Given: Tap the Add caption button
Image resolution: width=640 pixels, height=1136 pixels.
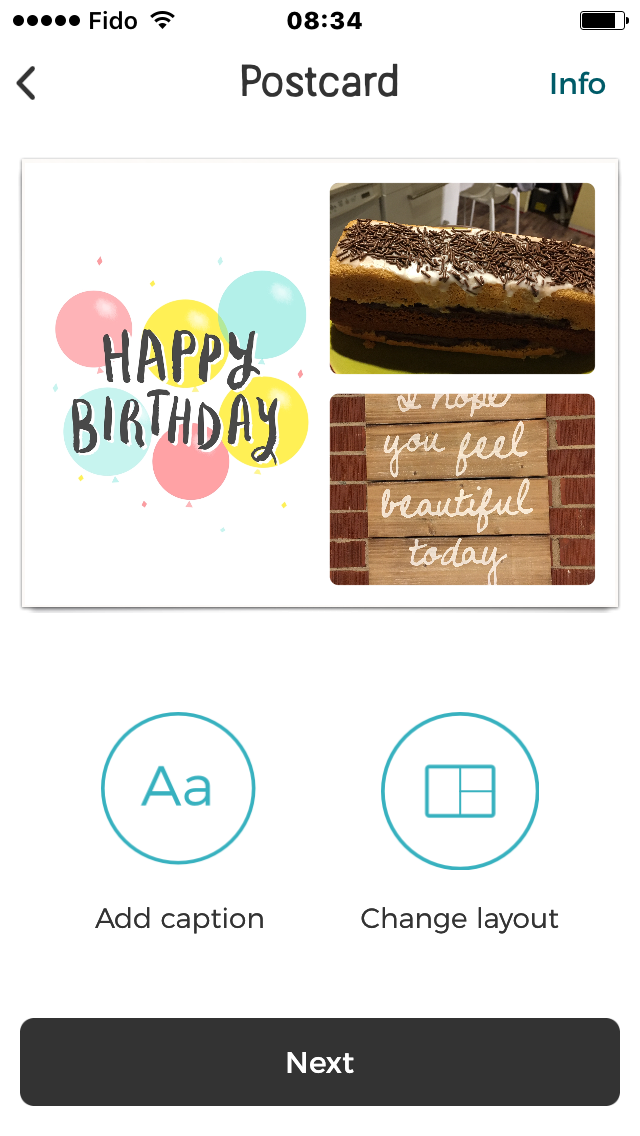Looking at the screenshot, I should click(178, 790).
